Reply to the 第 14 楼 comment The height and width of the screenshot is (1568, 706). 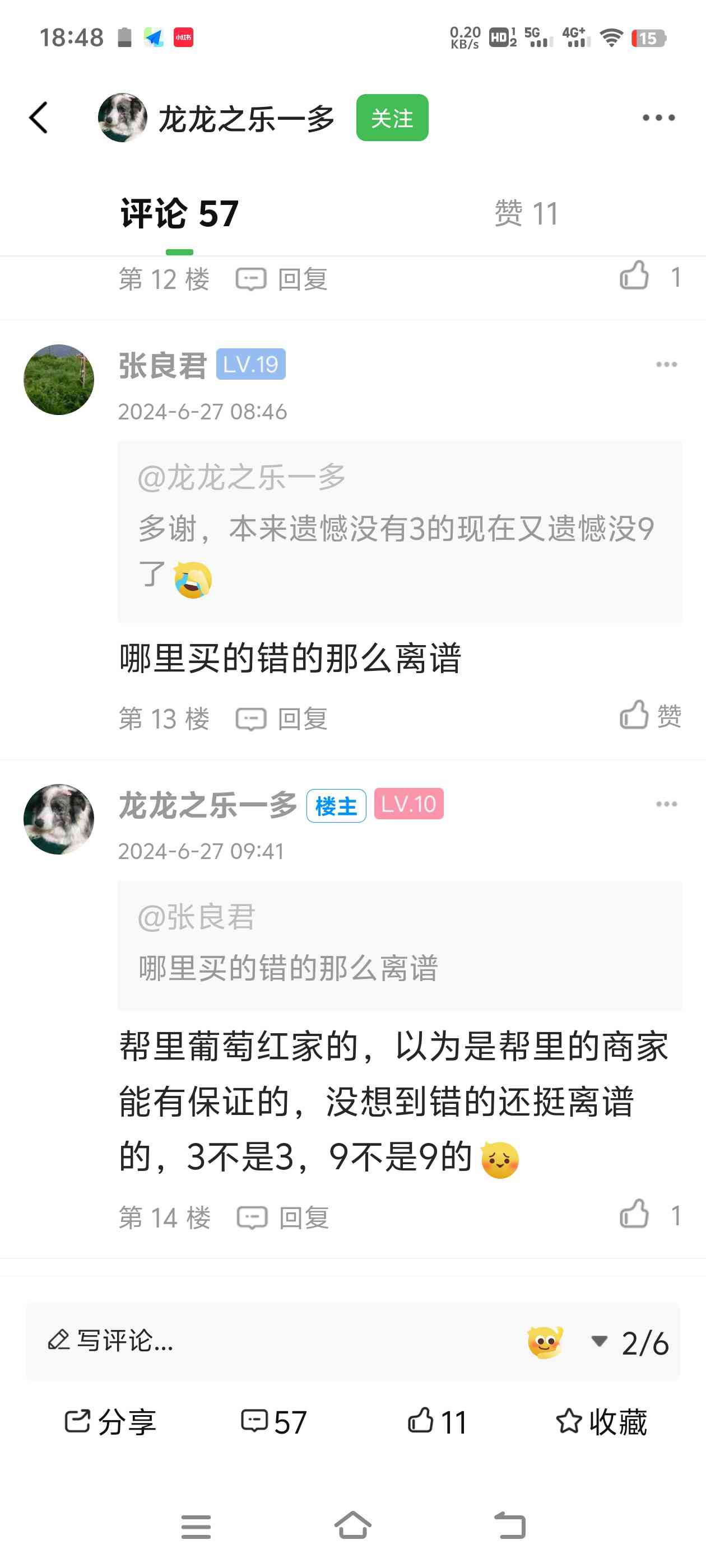tap(284, 1218)
